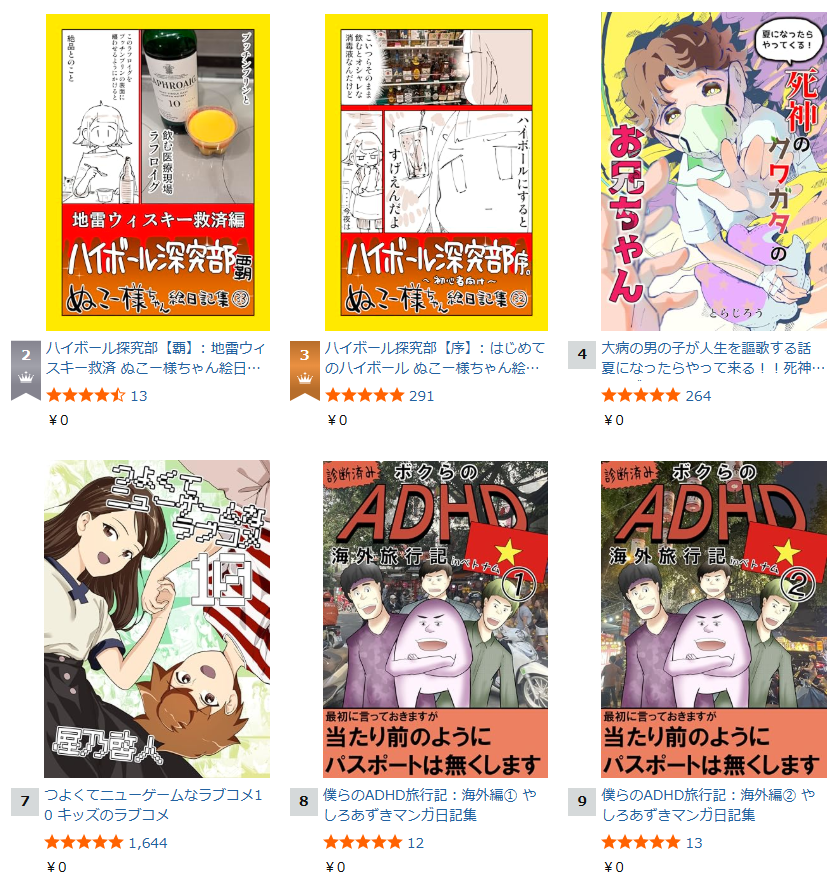Viewport: 839px width, 882px height.
Task: View the 12 ratings of 海外編①
Action: tap(416, 843)
